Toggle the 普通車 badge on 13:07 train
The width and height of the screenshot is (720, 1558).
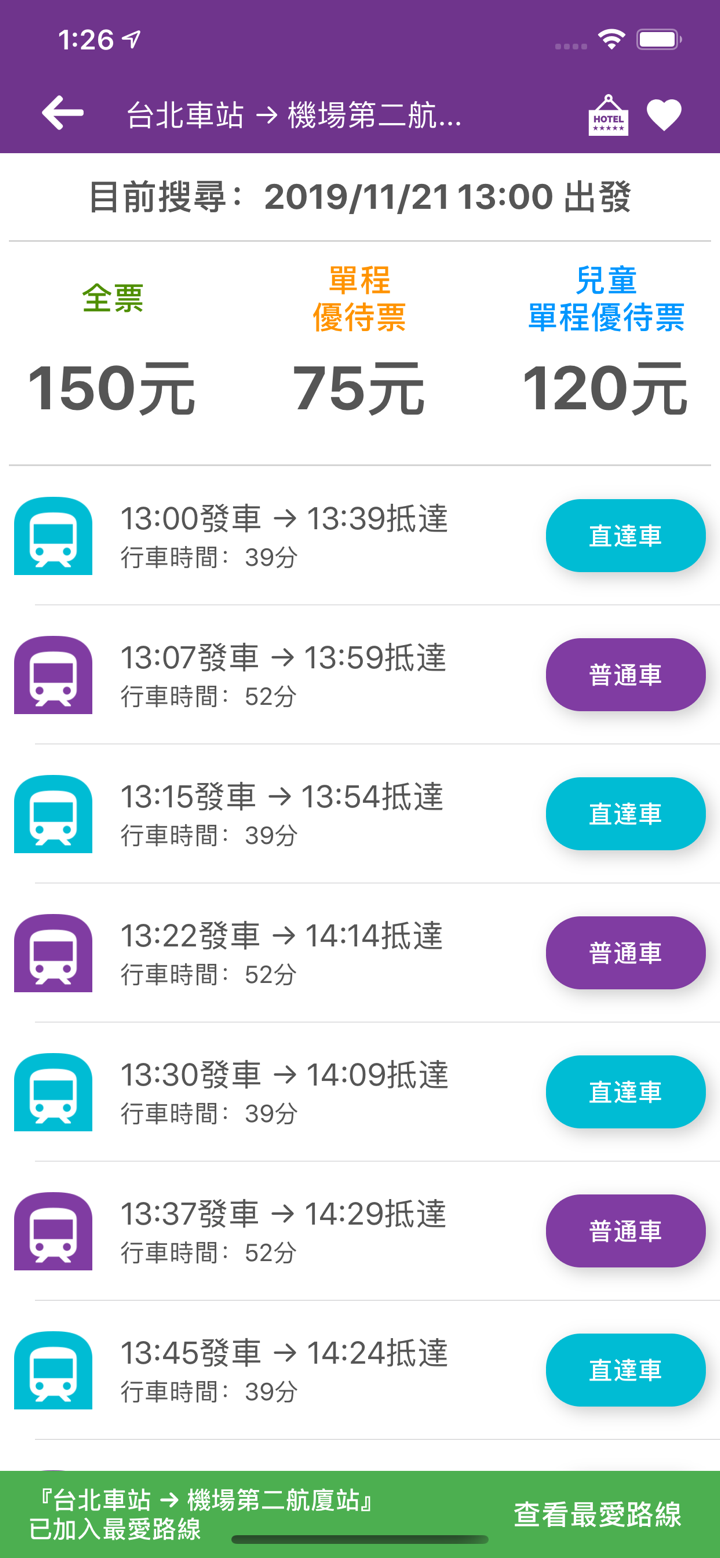625,674
